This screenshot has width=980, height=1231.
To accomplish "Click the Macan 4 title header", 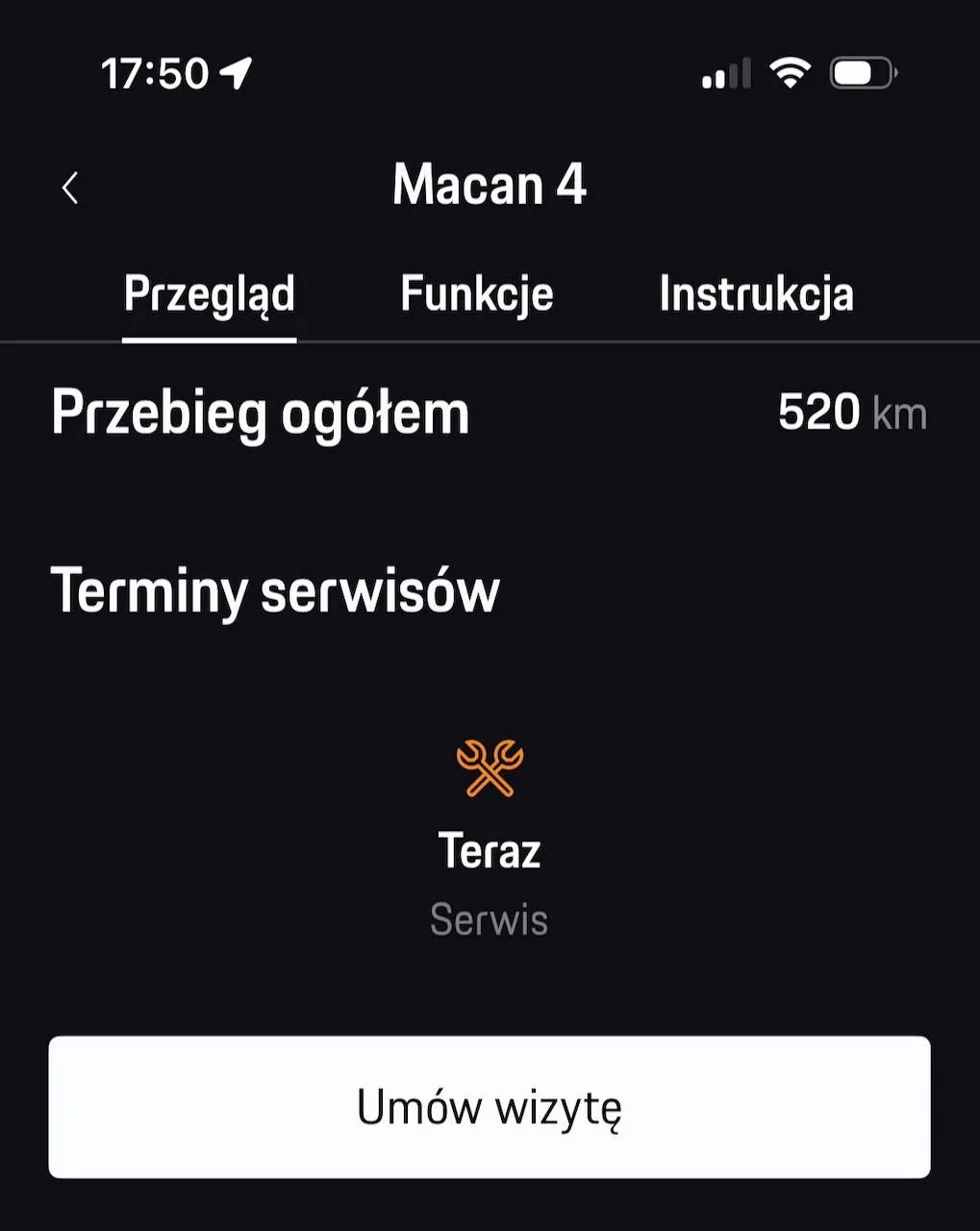I will [x=490, y=185].
